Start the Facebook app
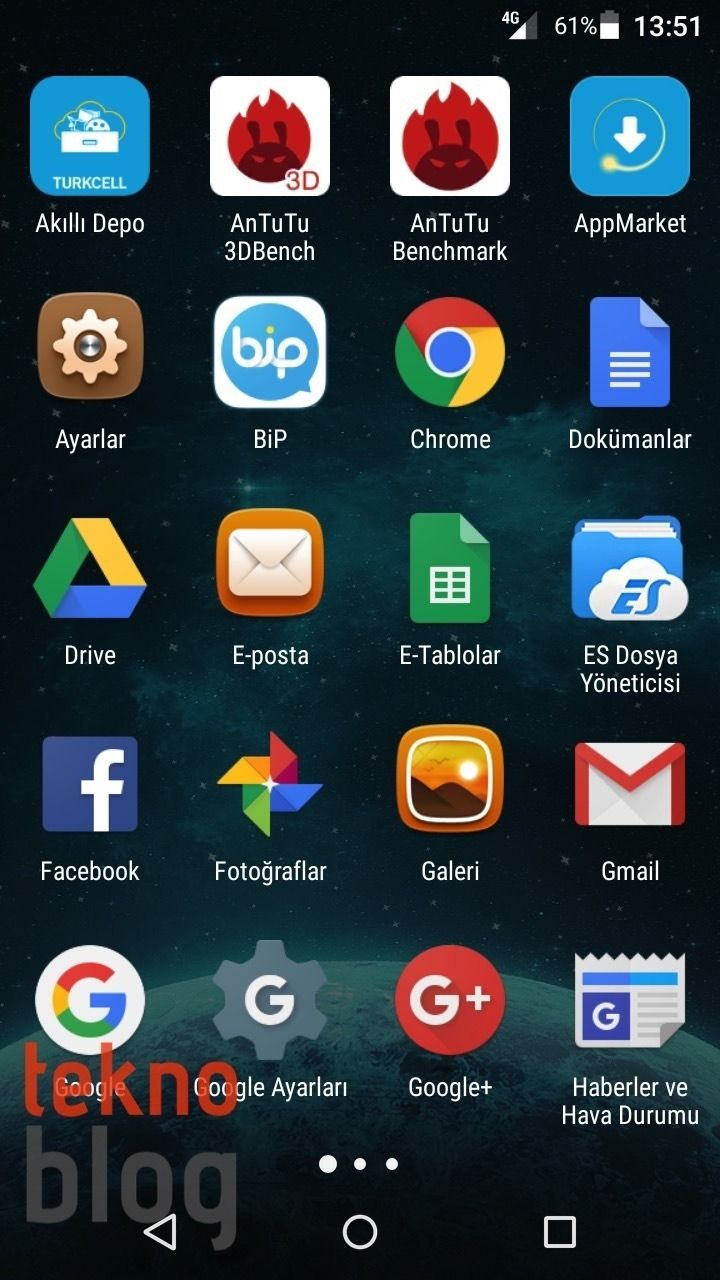The image size is (720, 1280). 90,783
